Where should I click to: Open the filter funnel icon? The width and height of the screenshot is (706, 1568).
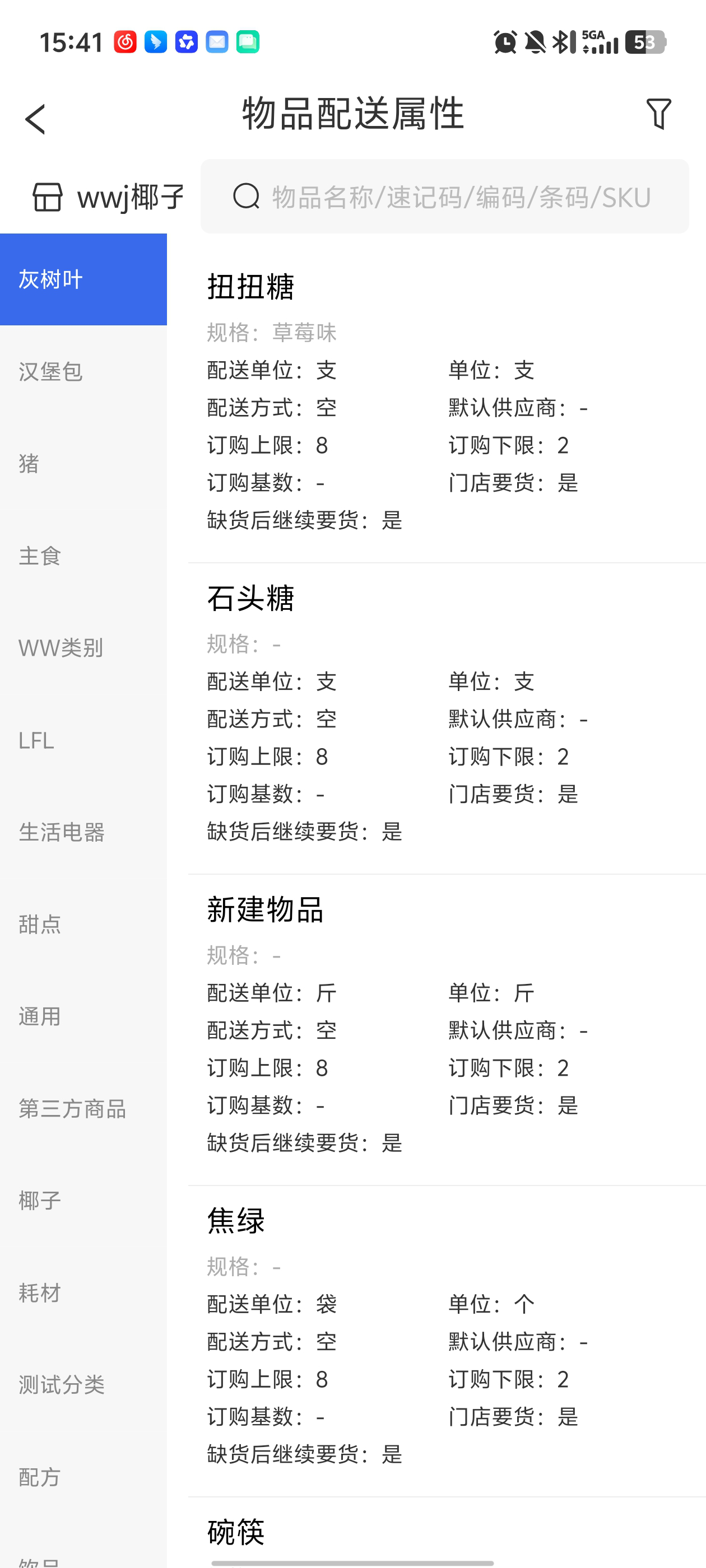[x=658, y=114]
